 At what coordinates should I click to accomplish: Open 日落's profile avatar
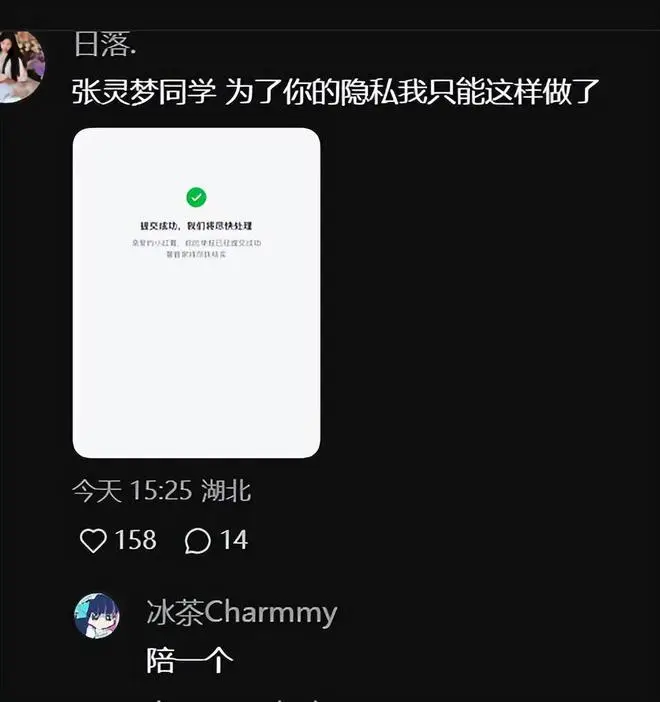point(20,65)
